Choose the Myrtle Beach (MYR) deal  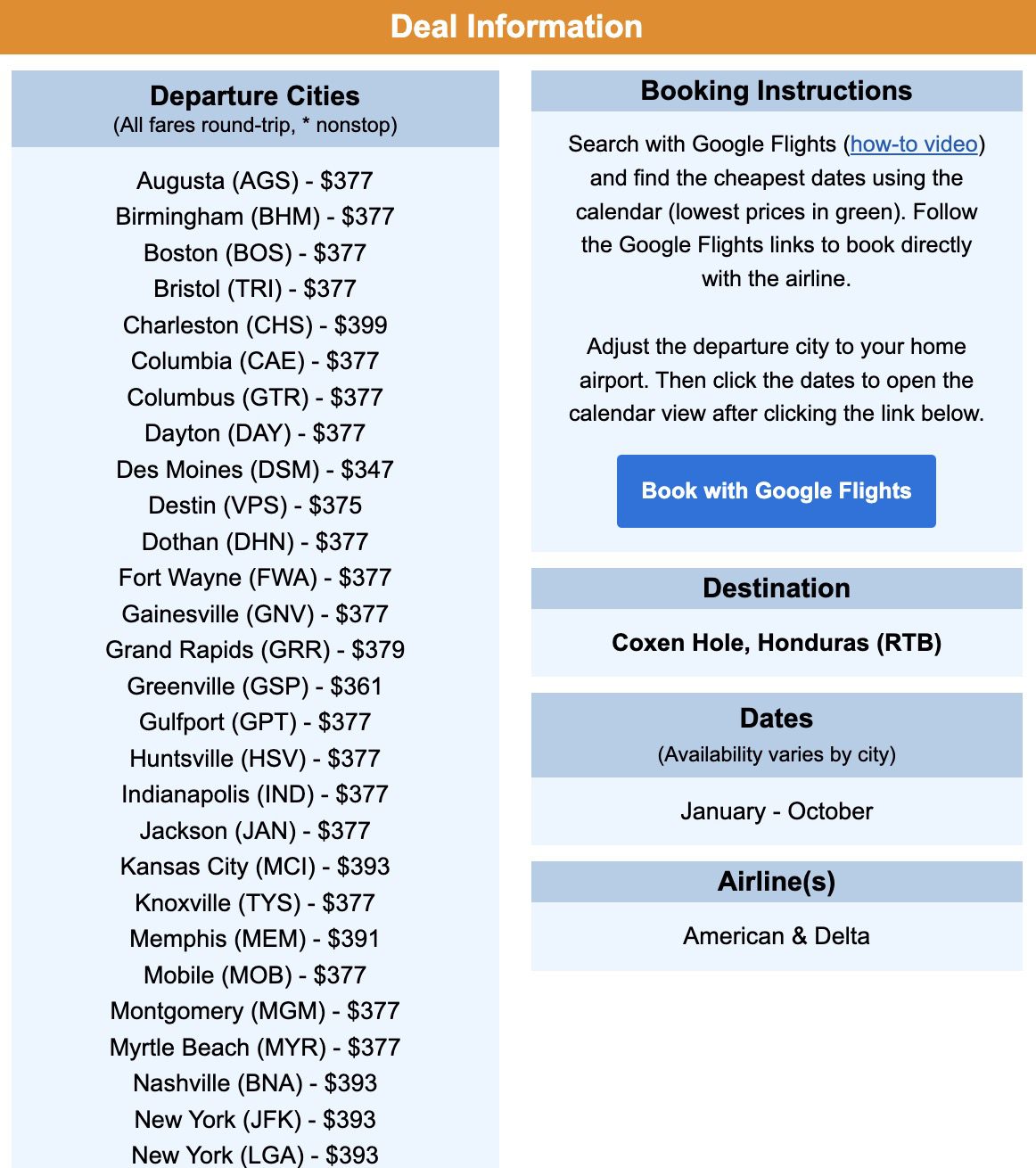coord(255,1047)
